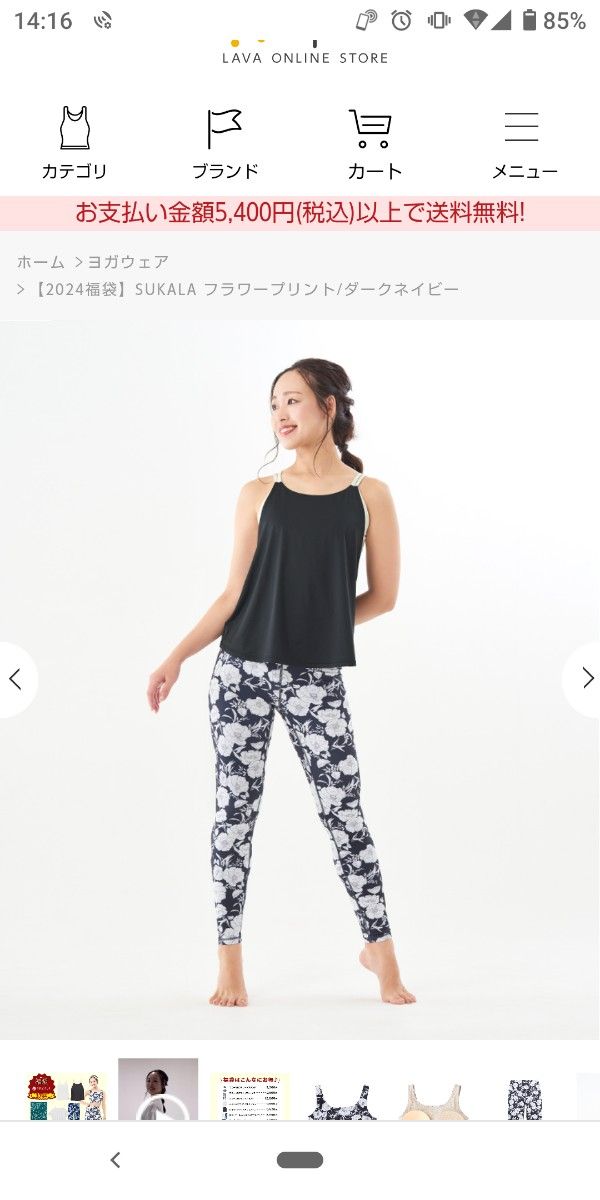The height and width of the screenshot is (1200, 600).
Task: Open the カテゴリ category menu
Action: [74, 143]
